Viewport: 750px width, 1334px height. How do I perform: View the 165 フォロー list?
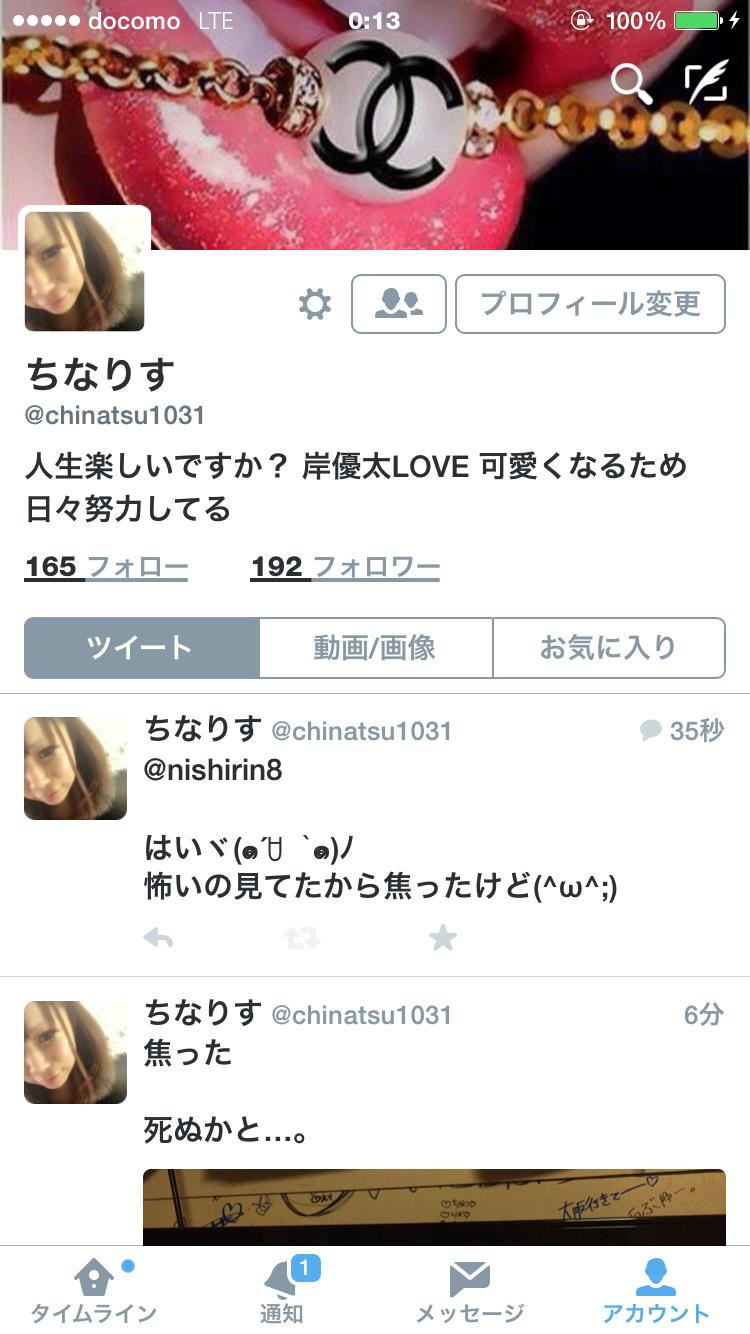click(106, 568)
